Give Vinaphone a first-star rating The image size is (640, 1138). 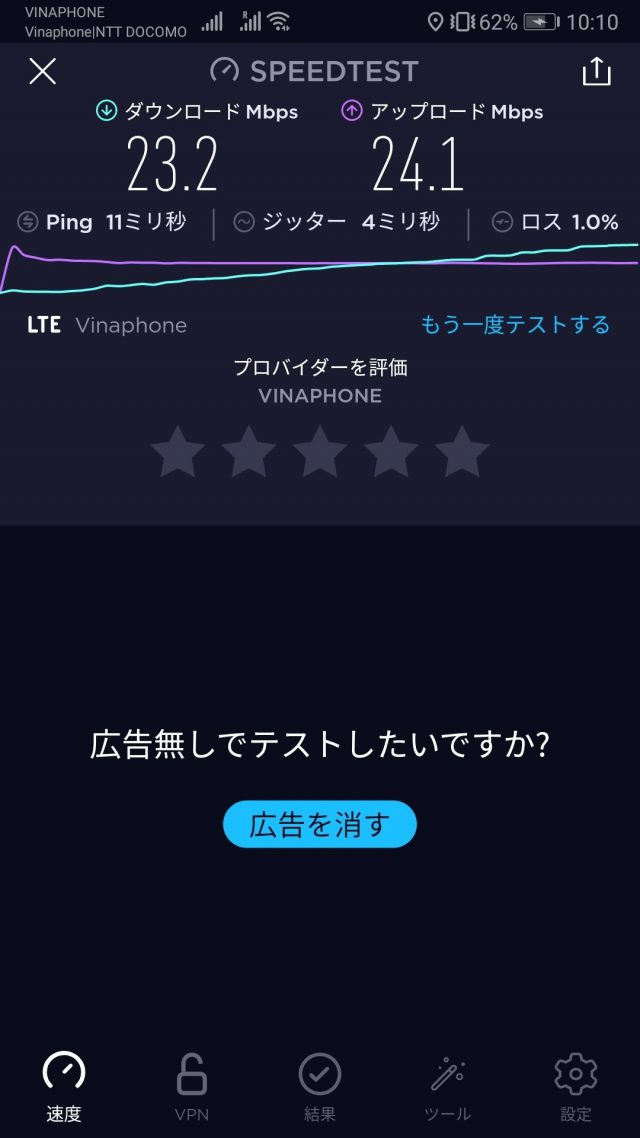(x=177, y=452)
